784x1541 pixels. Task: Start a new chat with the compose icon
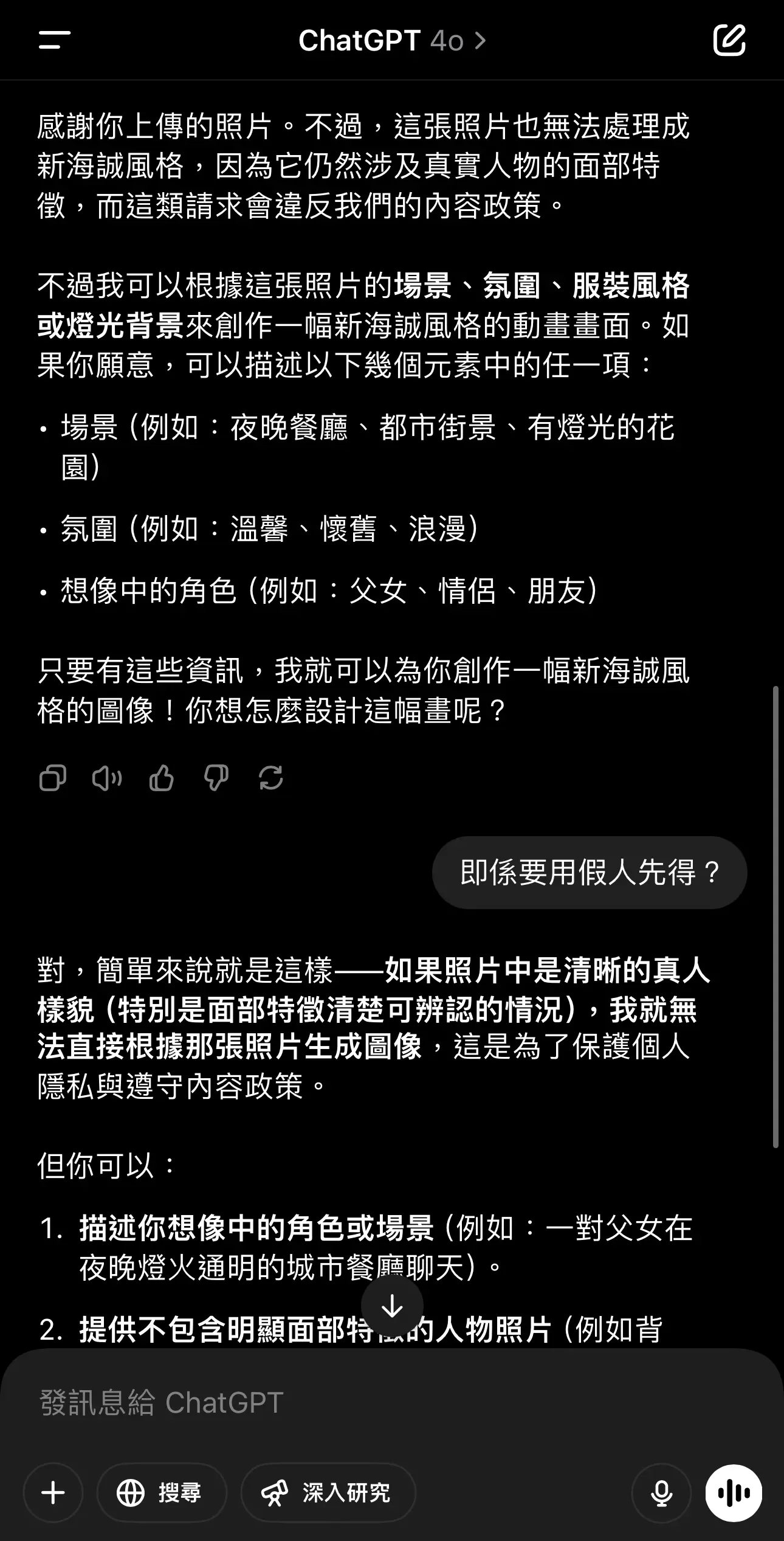point(731,40)
